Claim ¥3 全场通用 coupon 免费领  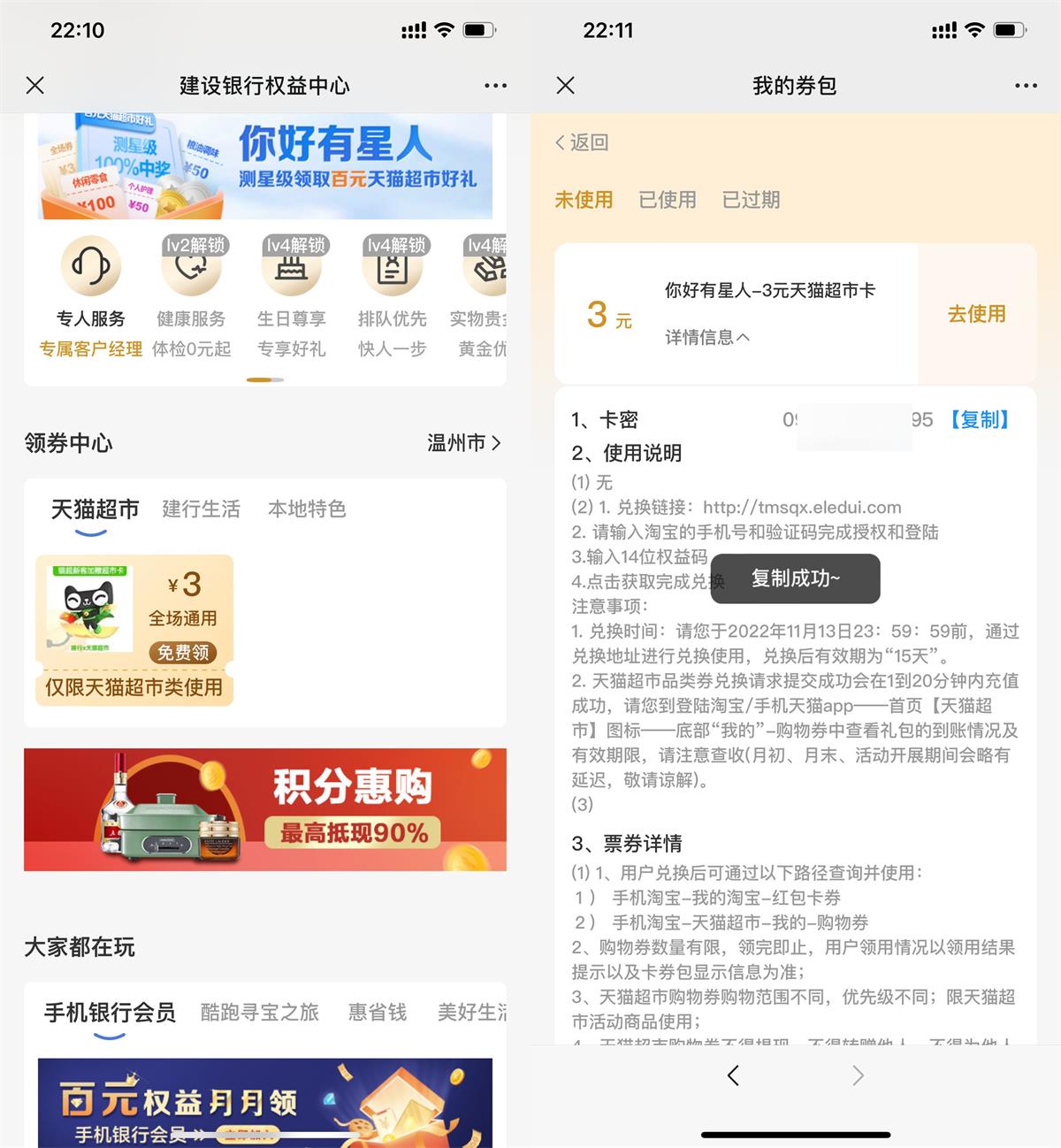(183, 652)
